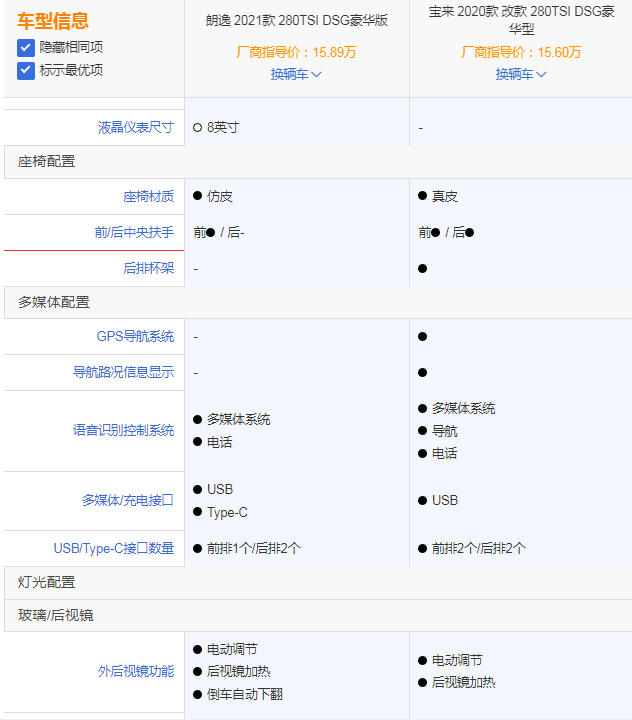
Task: Open 朗逸 2021款 280TSI DSG豪华版 details
Action: (x=296, y=20)
